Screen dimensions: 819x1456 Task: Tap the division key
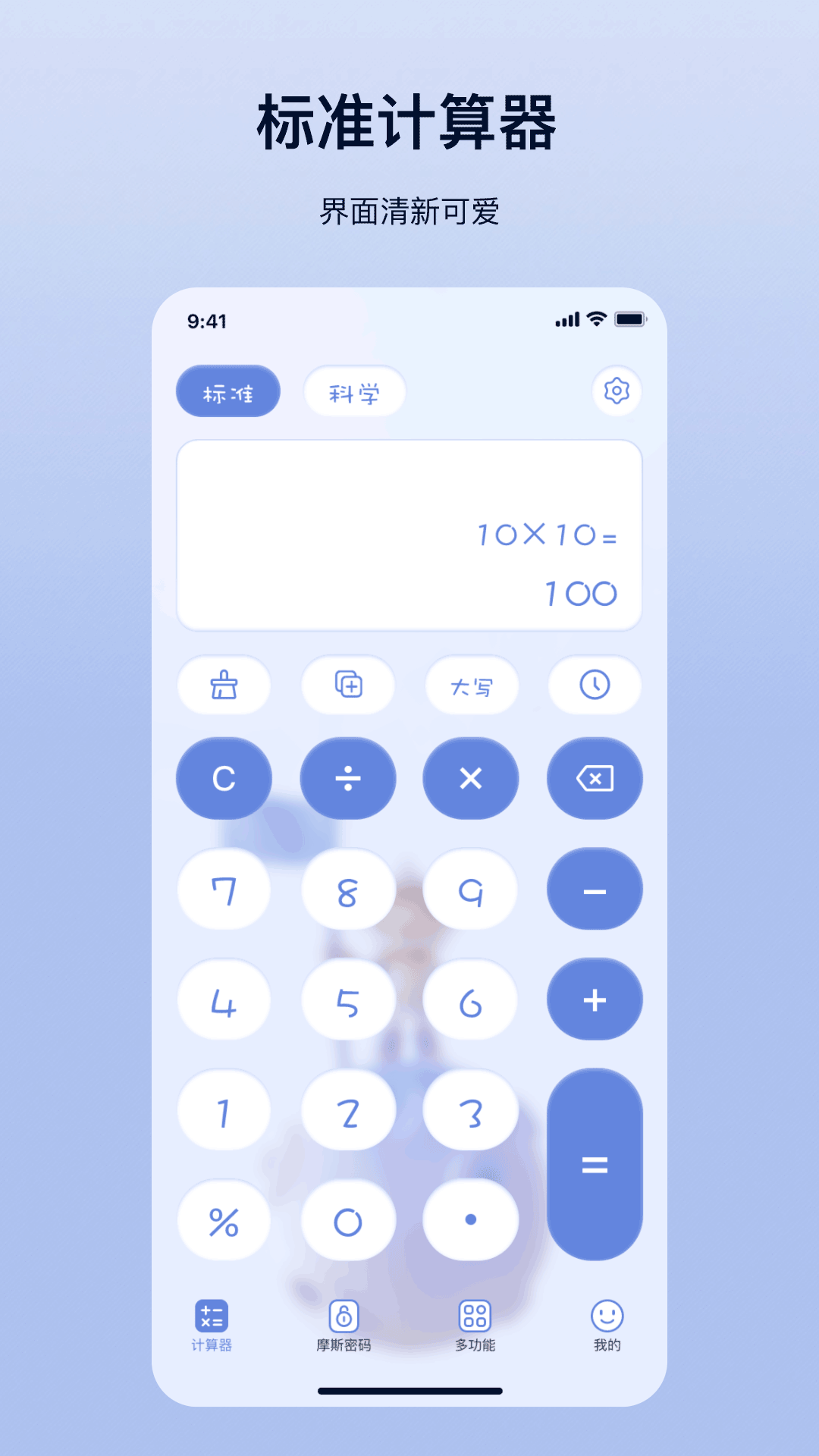tap(347, 779)
